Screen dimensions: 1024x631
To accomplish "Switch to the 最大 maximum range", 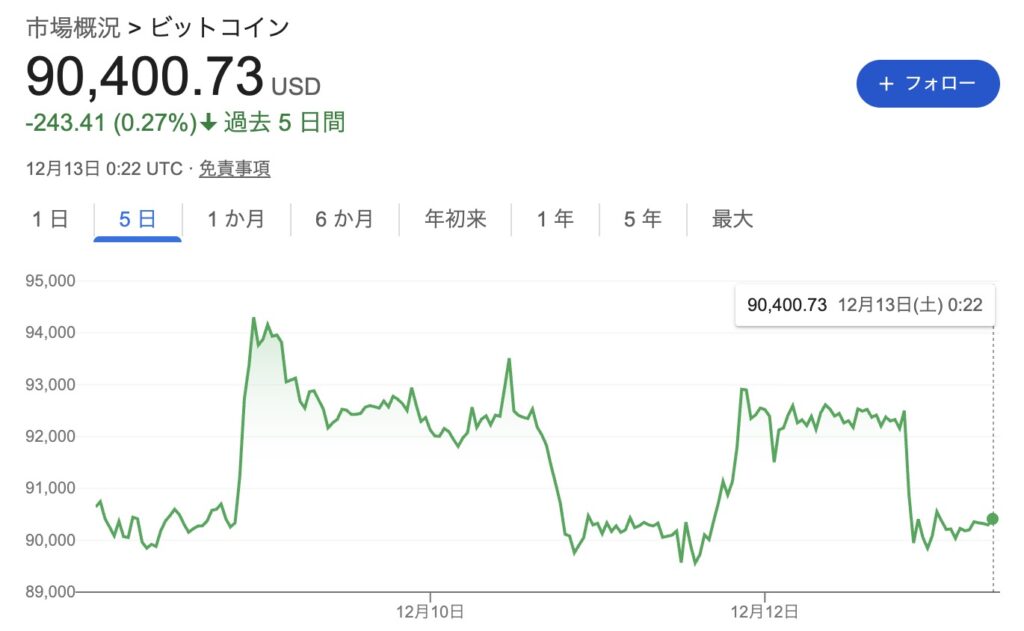I will [x=732, y=219].
